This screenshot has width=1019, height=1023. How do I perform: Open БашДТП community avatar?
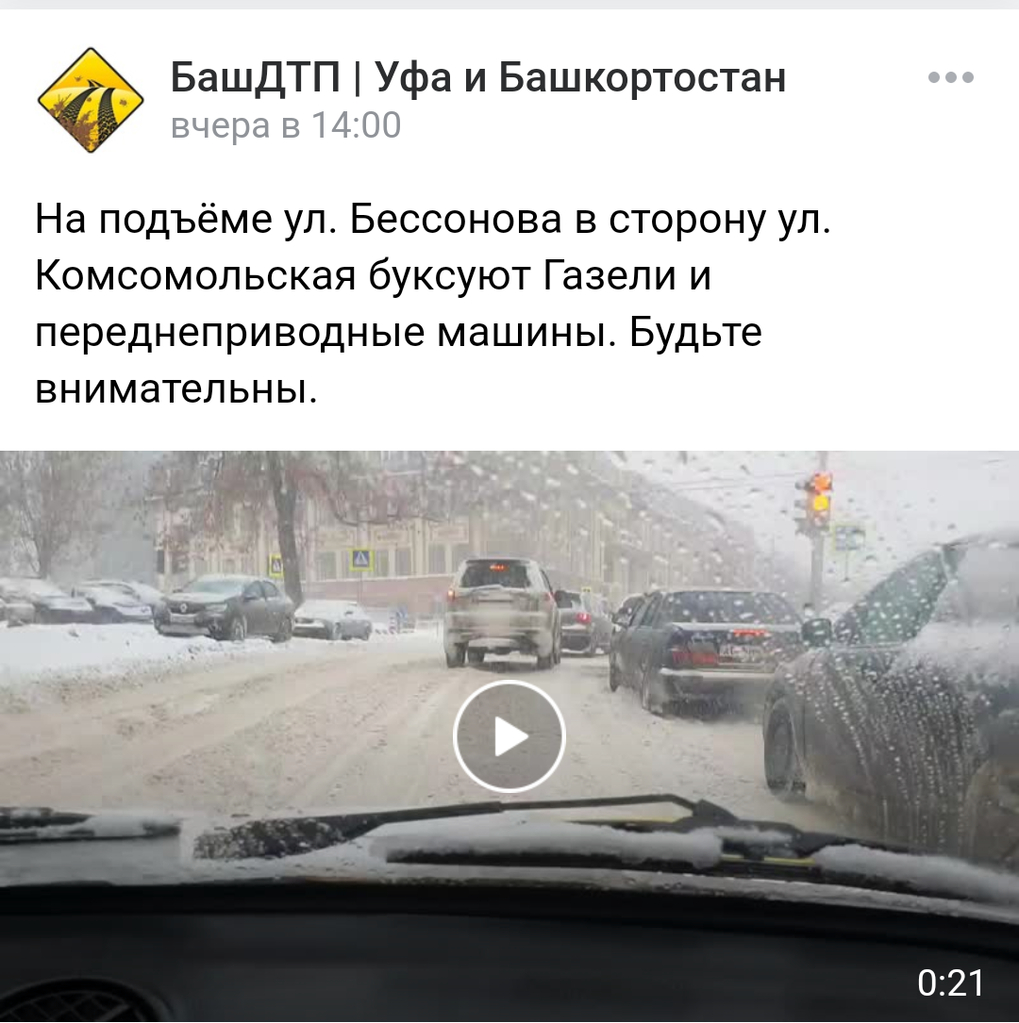pyautogui.click(x=90, y=100)
